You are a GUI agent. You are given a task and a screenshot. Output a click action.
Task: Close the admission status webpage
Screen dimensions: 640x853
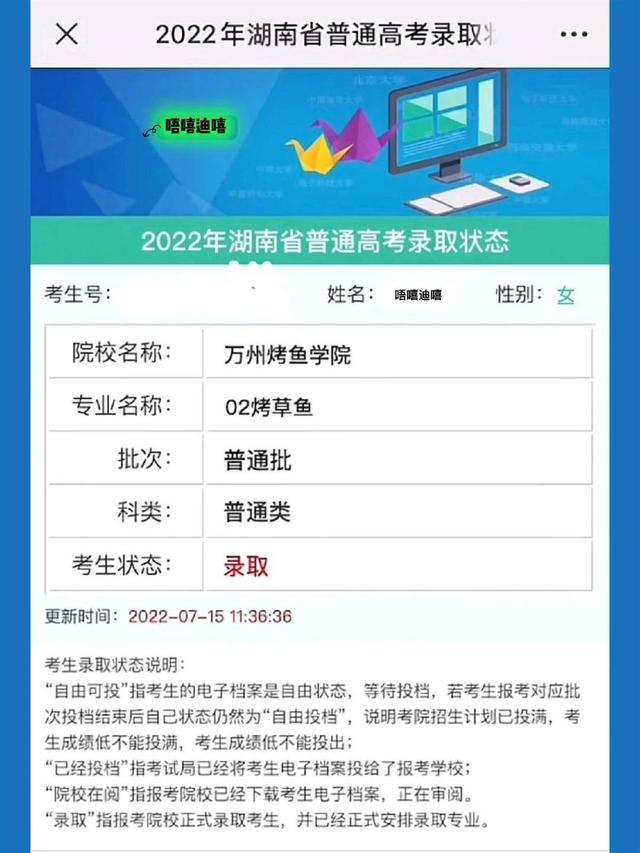tap(66, 34)
